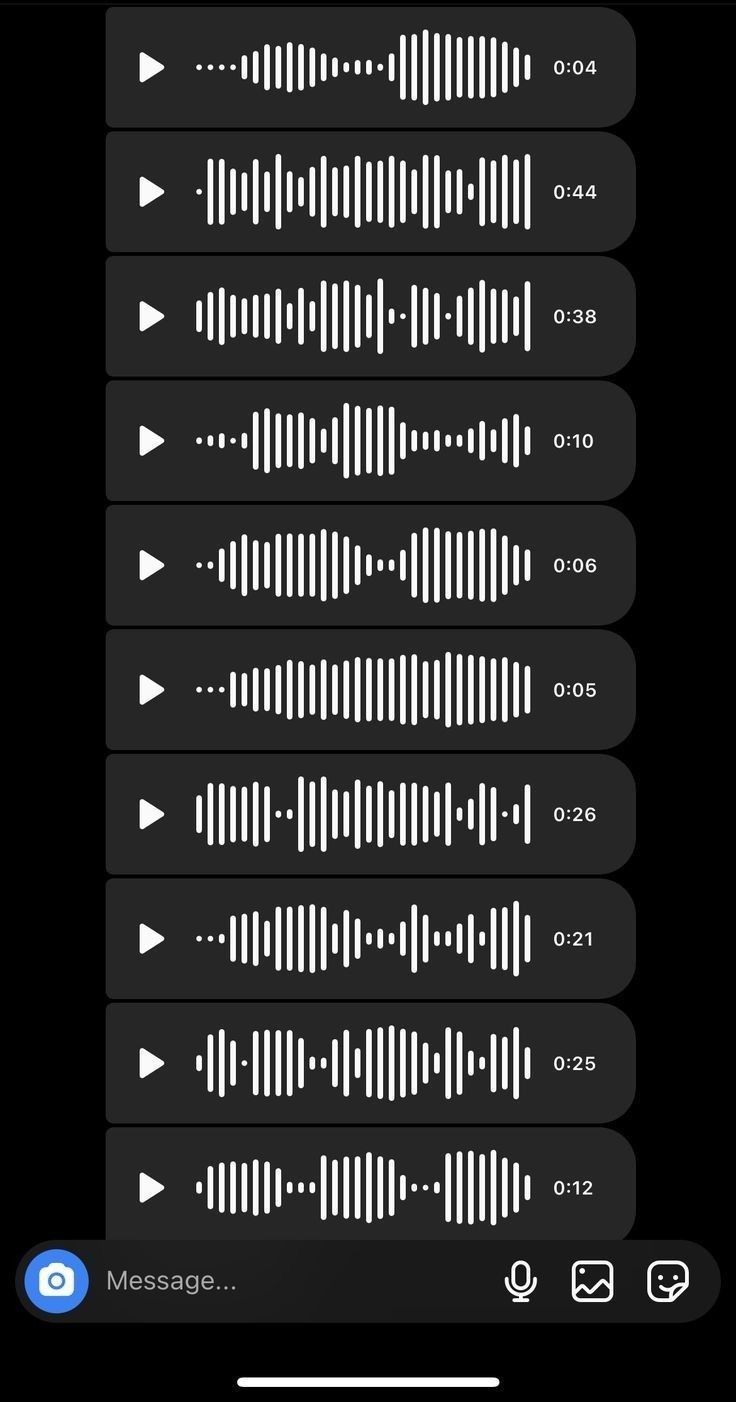Play the 0:04 voice message
736x1402 pixels.
tap(151, 68)
